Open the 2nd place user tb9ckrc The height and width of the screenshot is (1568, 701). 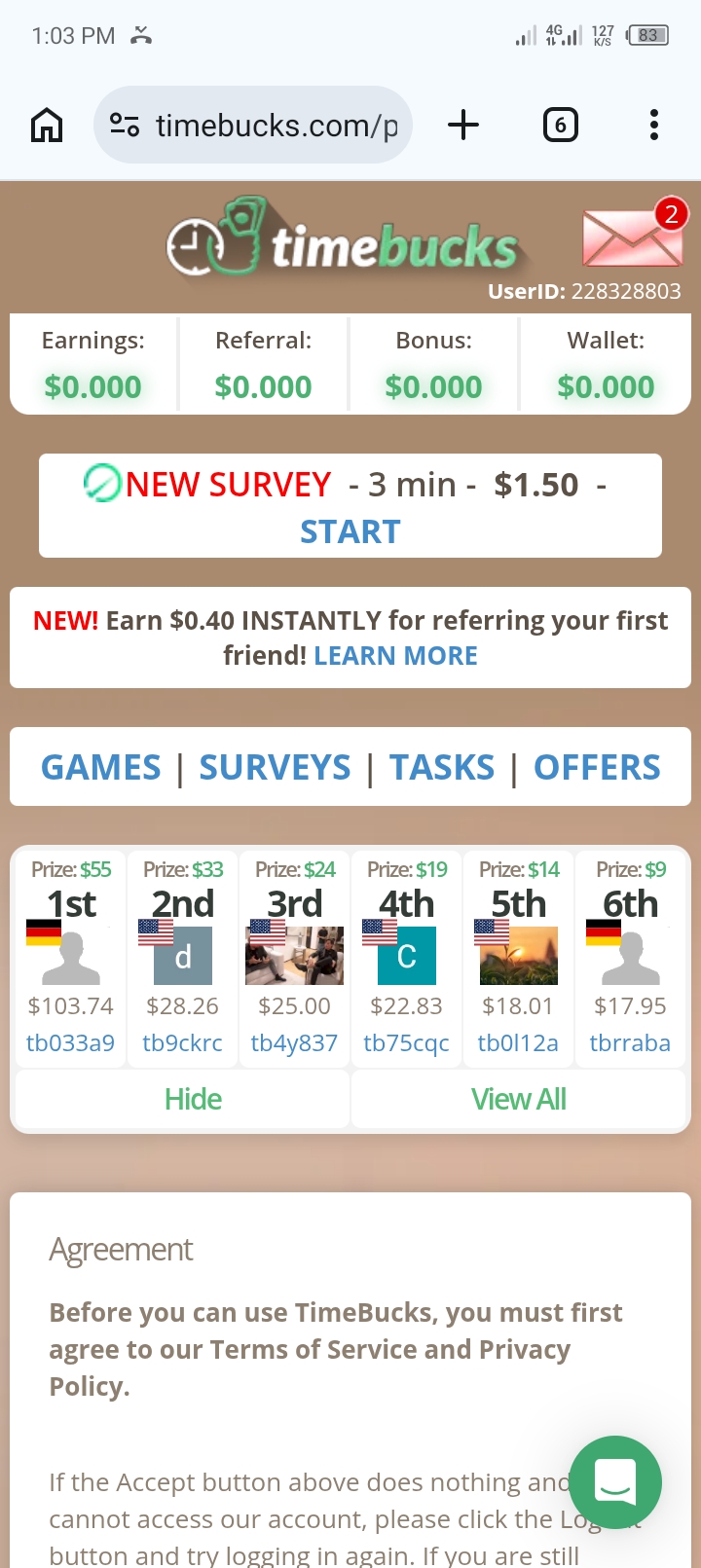[x=182, y=1043]
